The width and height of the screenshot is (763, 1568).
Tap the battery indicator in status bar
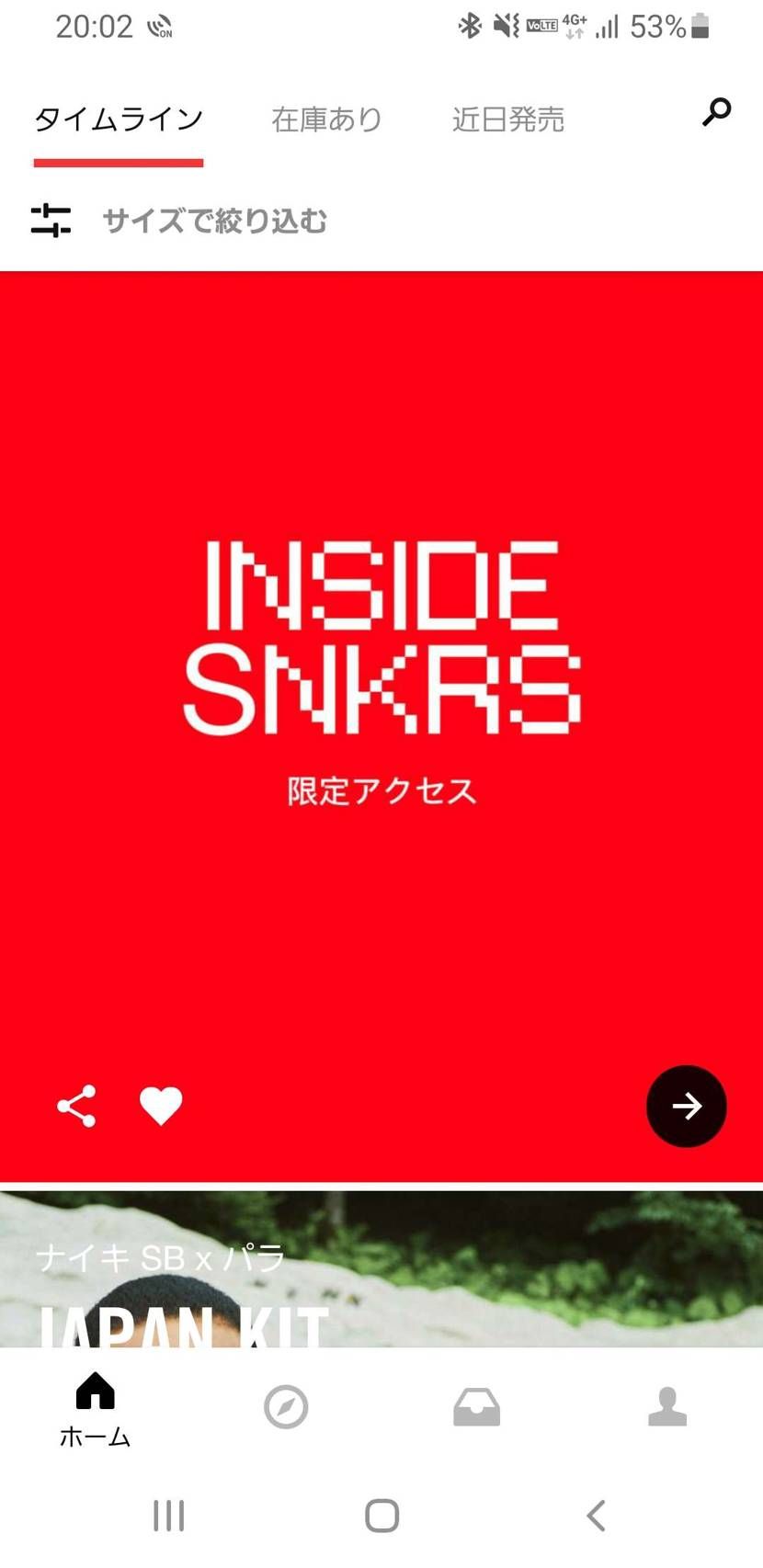[x=698, y=26]
